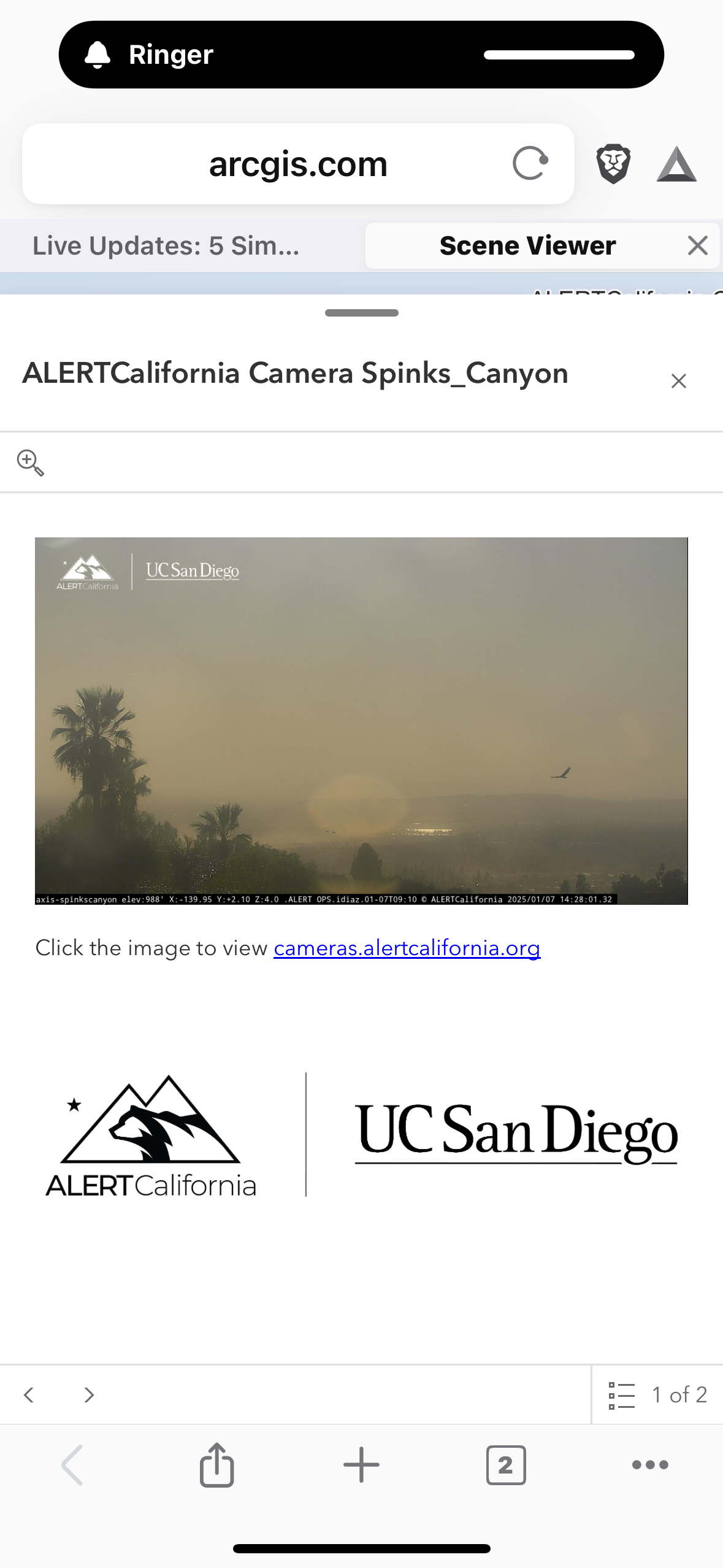723x1568 pixels.
Task: Dismiss the Spinks_Canyon camera popup
Action: (x=678, y=381)
